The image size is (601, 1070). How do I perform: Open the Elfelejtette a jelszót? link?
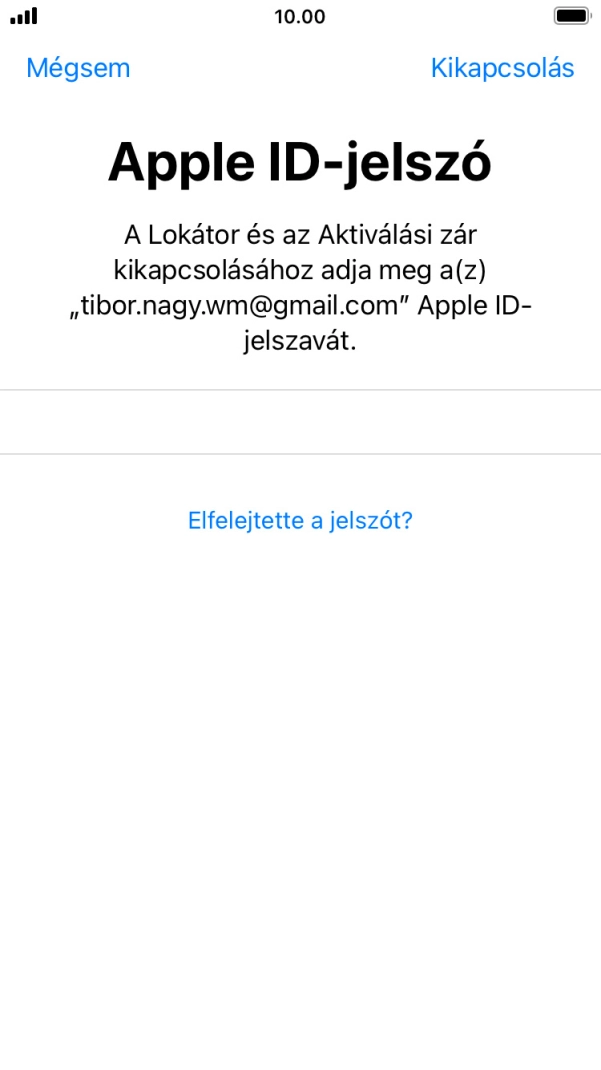(300, 521)
